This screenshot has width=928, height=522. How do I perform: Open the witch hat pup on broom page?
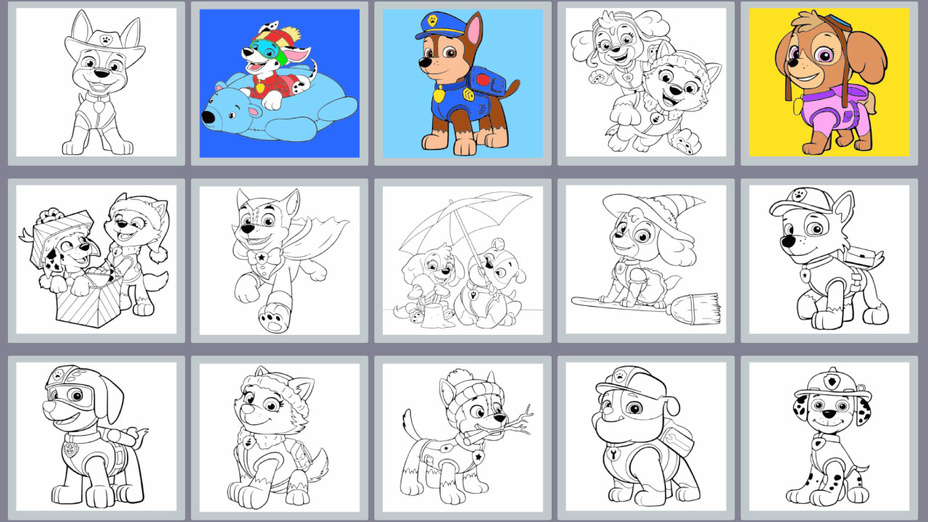[x=646, y=260]
